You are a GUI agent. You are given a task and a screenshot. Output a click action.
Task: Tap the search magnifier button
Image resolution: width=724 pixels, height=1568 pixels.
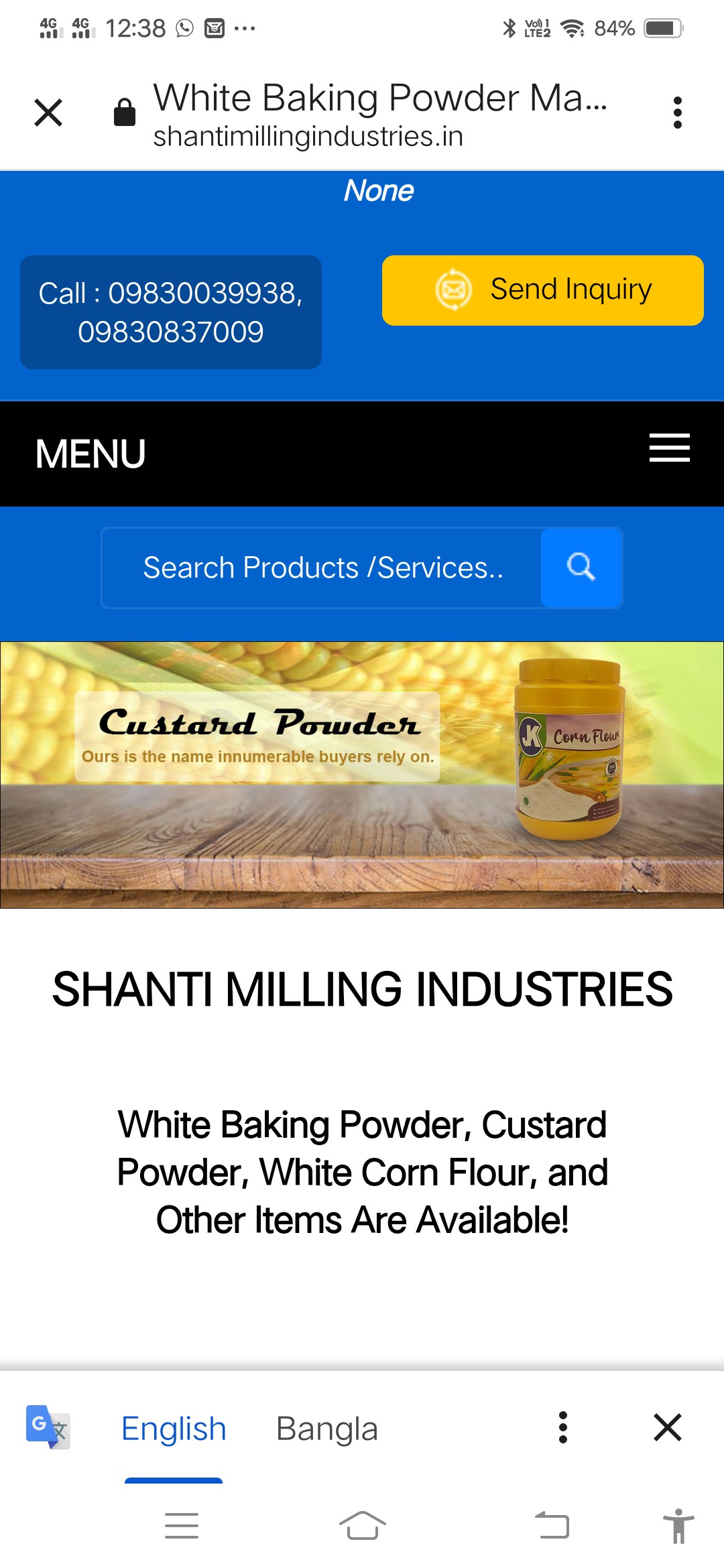(x=581, y=568)
